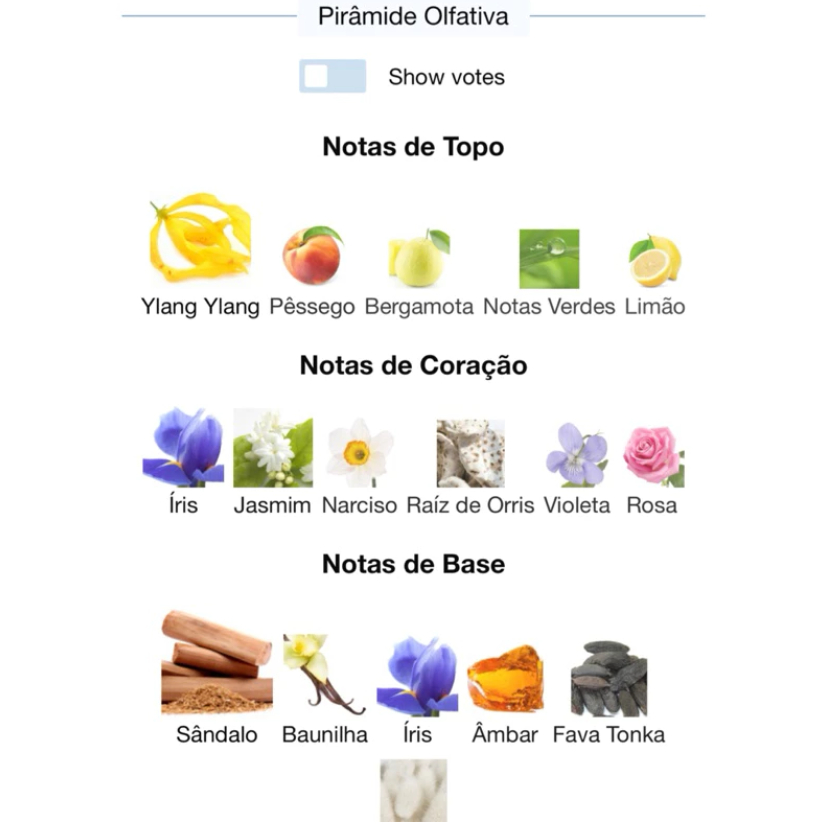View the Âmbar note
840x840 pixels.
click(x=504, y=680)
